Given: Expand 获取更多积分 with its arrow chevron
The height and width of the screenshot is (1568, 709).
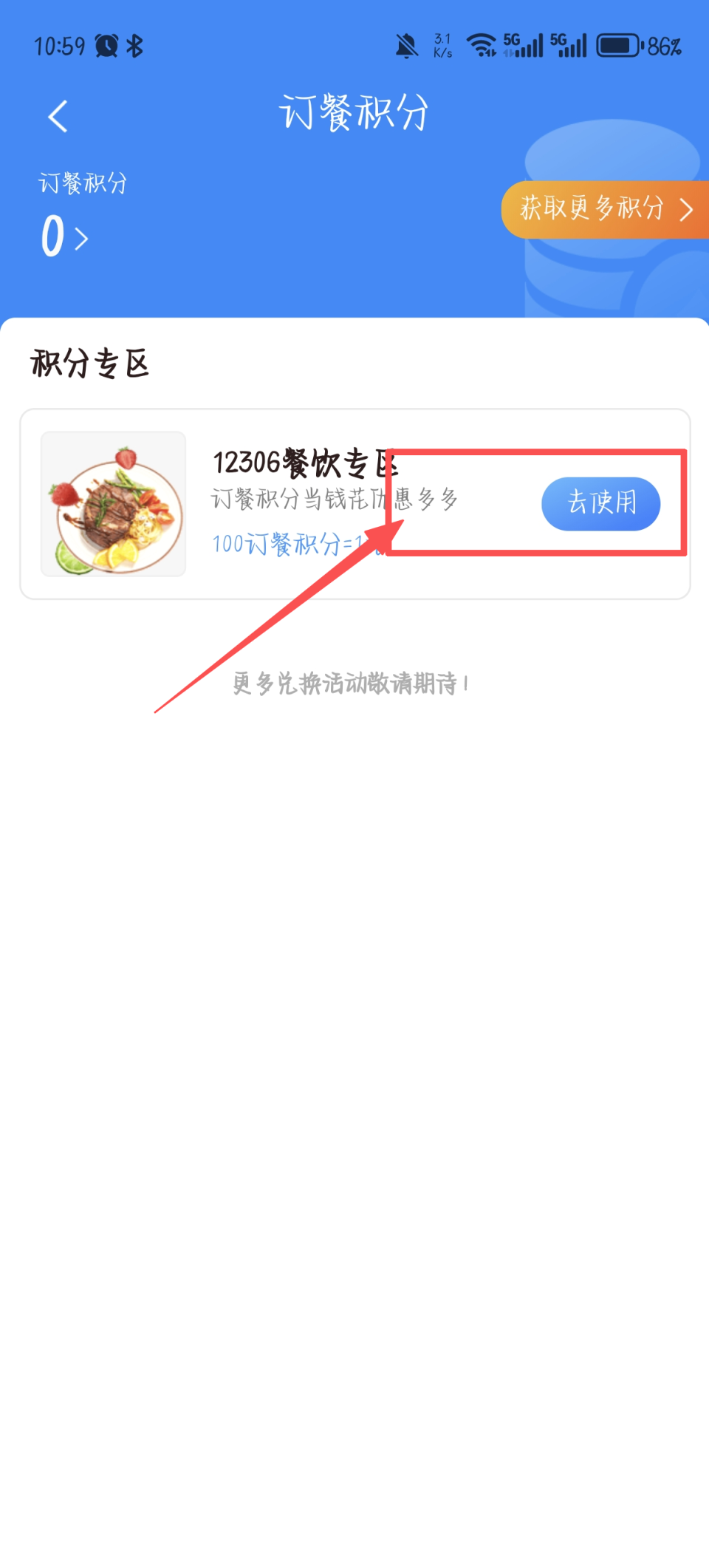Looking at the screenshot, I should (687, 210).
